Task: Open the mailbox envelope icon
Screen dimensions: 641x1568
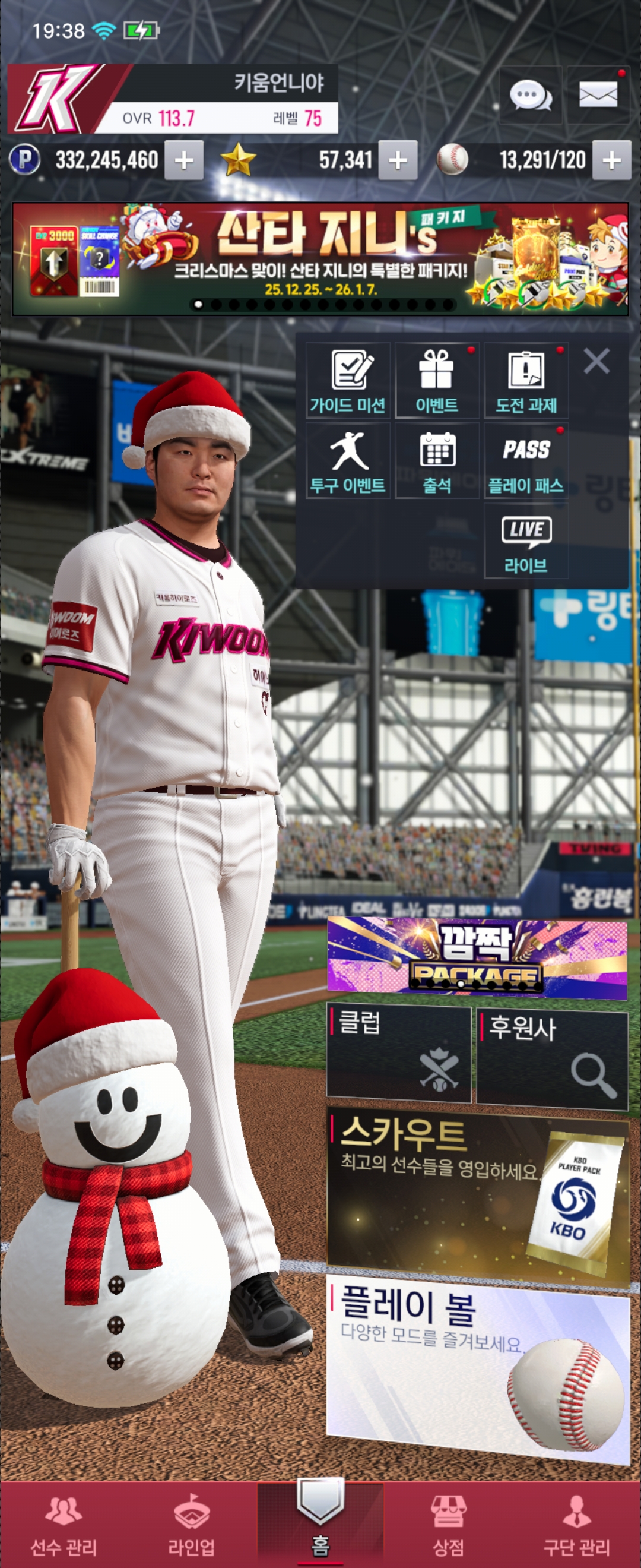Action: pos(598,96)
